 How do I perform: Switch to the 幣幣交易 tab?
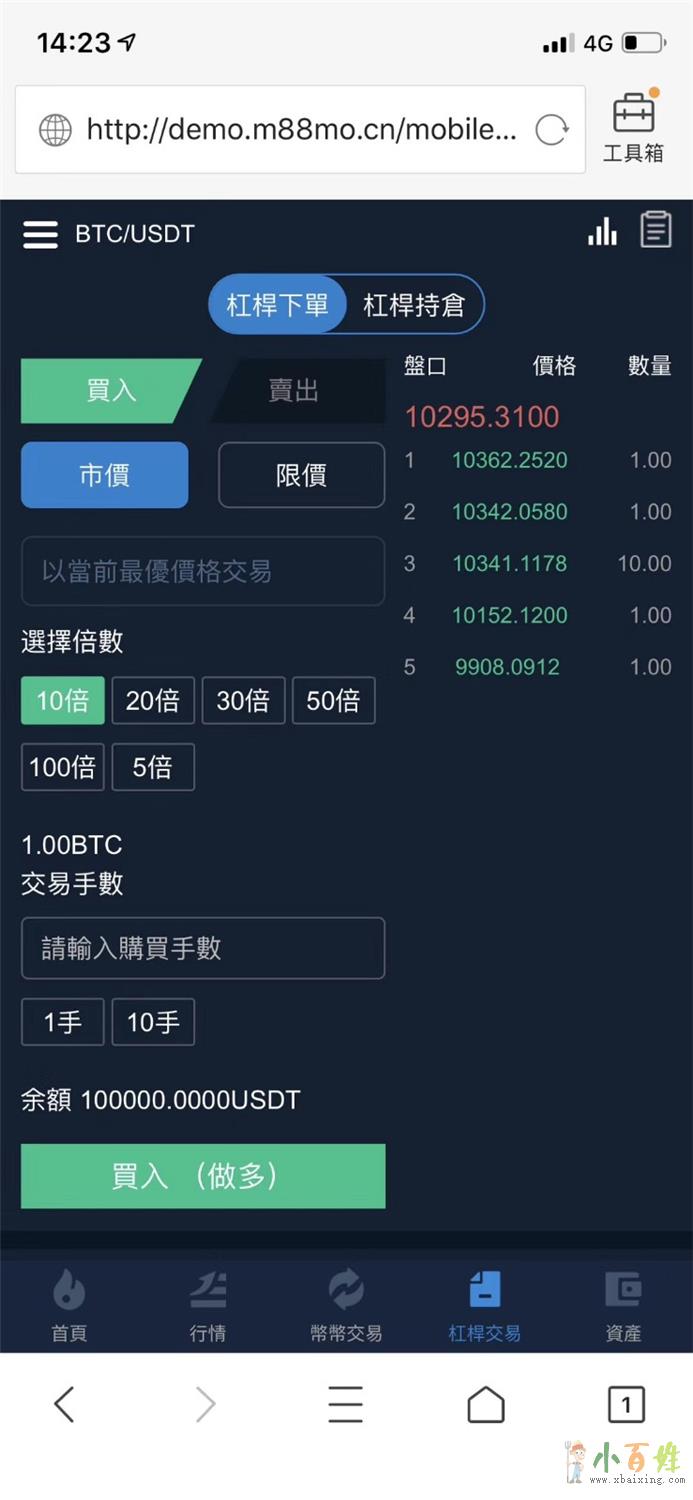click(x=346, y=1305)
